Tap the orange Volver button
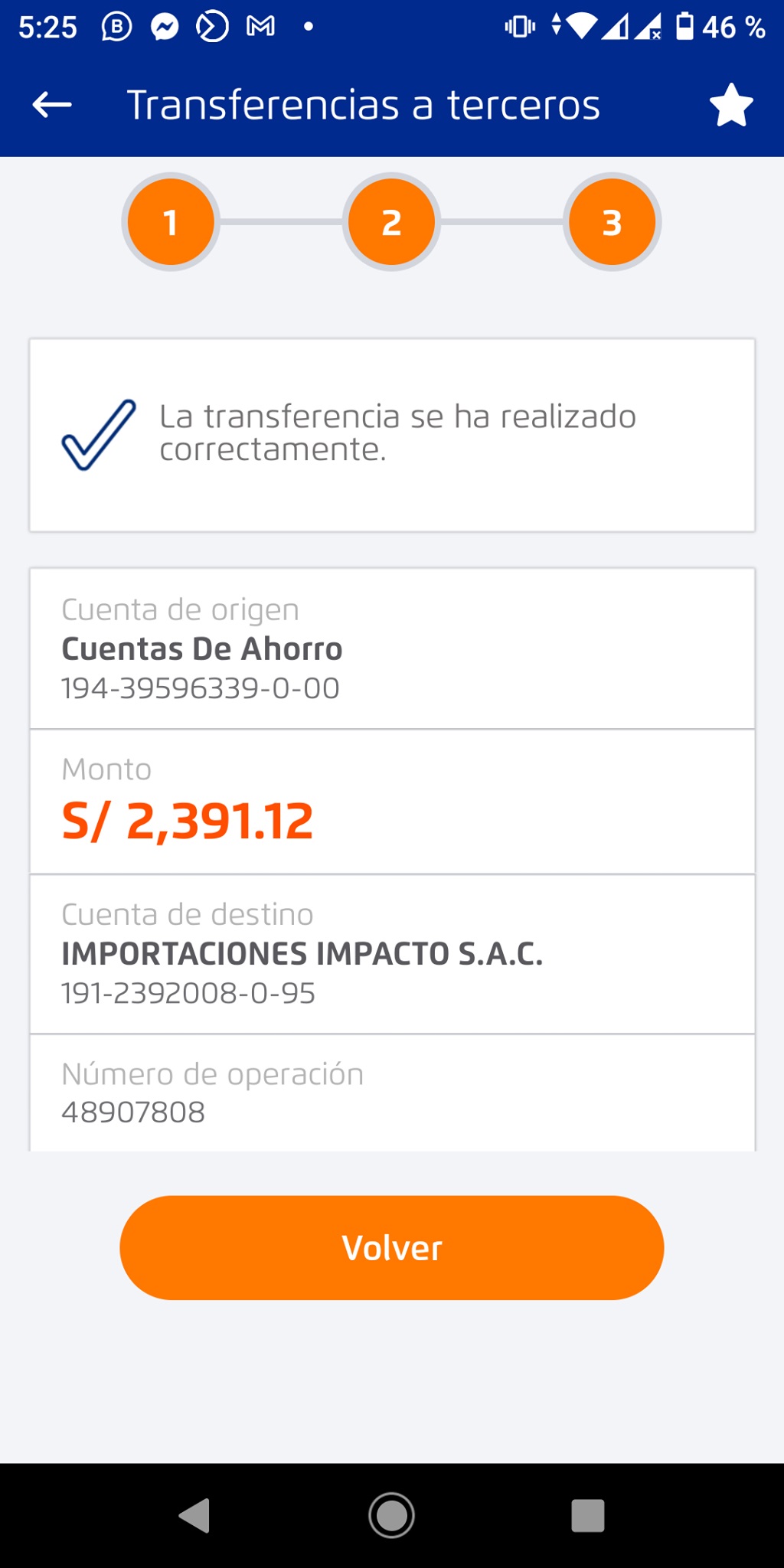The width and height of the screenshot is (784, 1568). tap(391, 1247)
